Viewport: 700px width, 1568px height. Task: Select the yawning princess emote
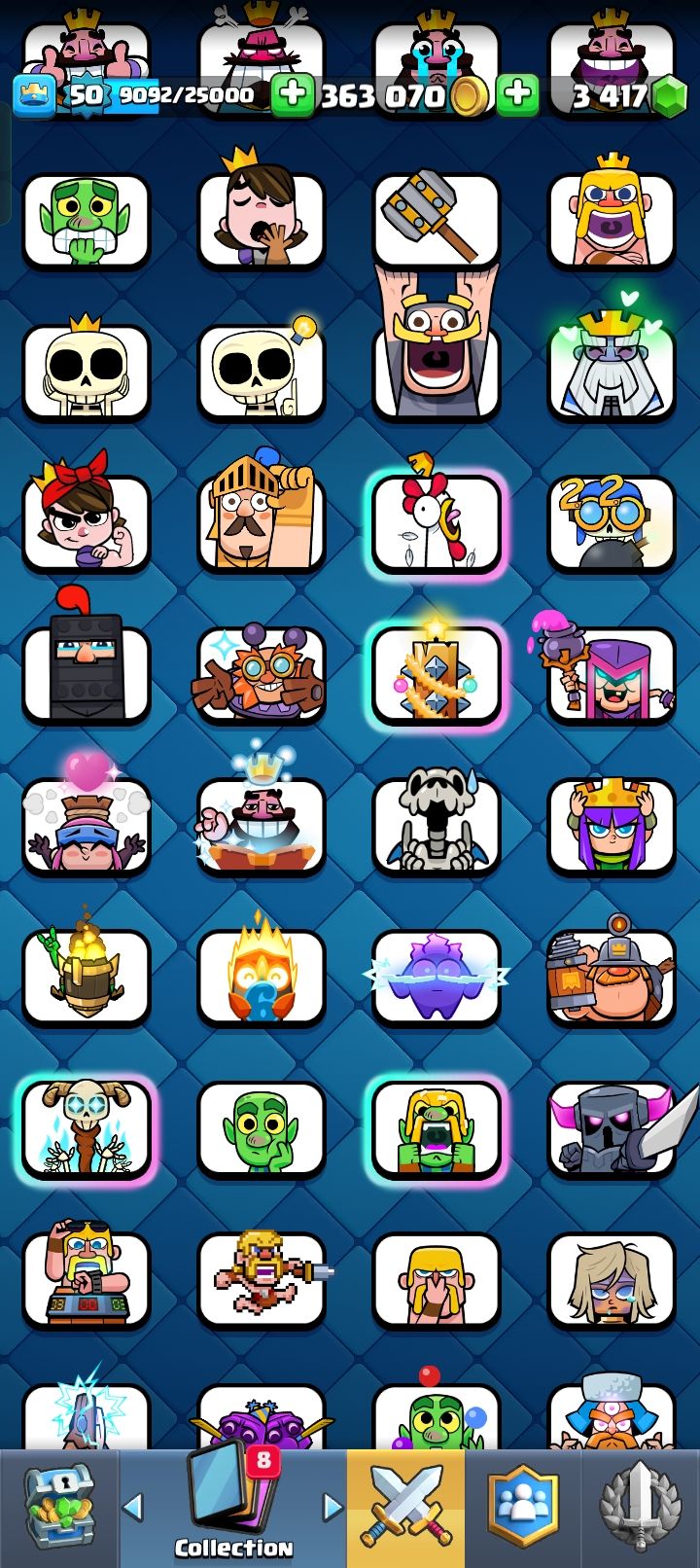tap(261, 219)
